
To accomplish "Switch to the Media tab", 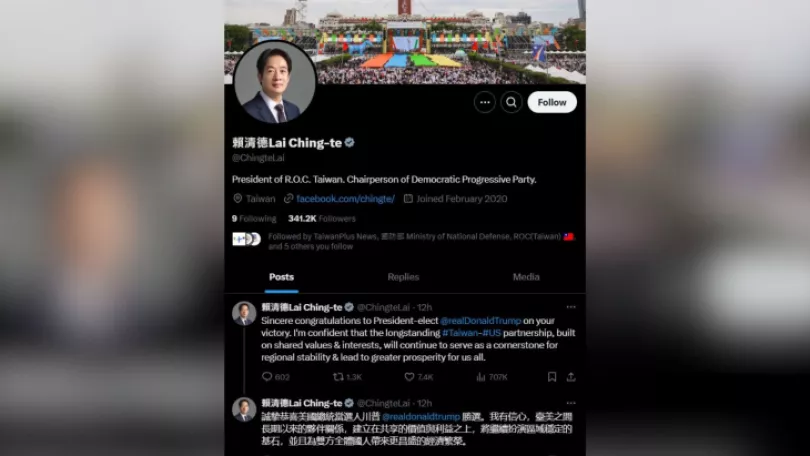I will [x=526, y=277].
